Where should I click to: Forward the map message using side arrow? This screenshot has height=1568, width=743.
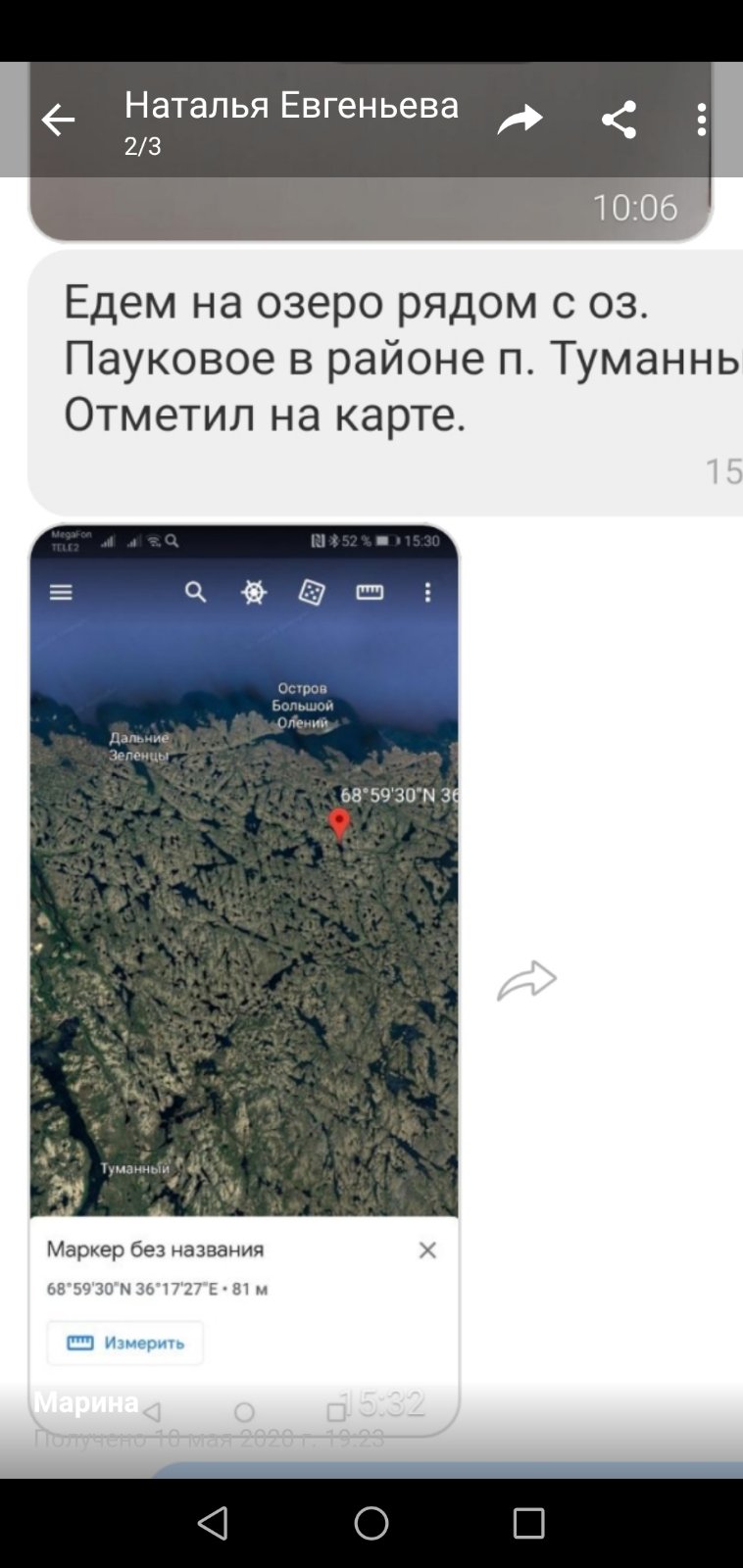(526, 980)
